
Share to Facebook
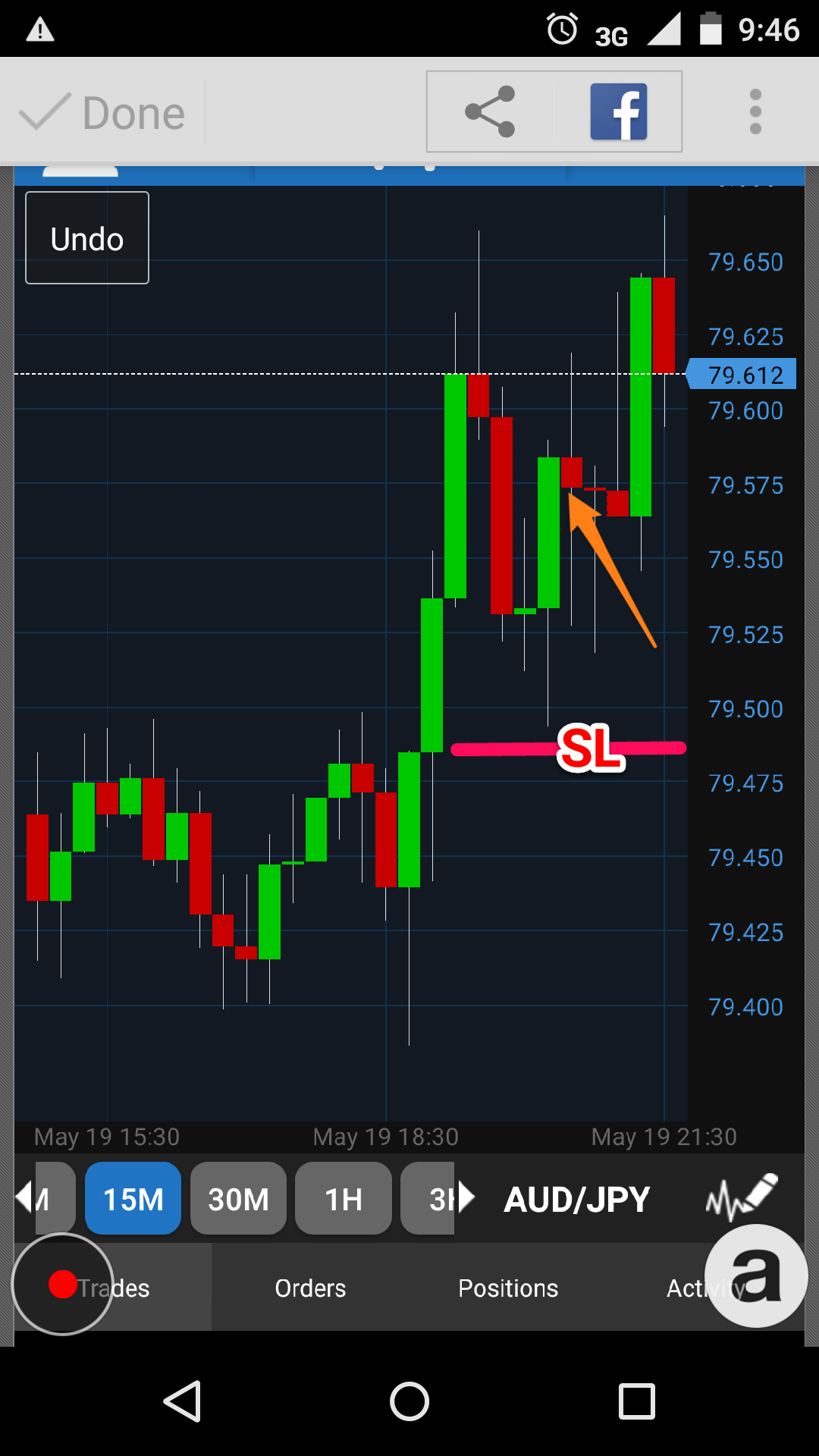click(x=618, y=112)
